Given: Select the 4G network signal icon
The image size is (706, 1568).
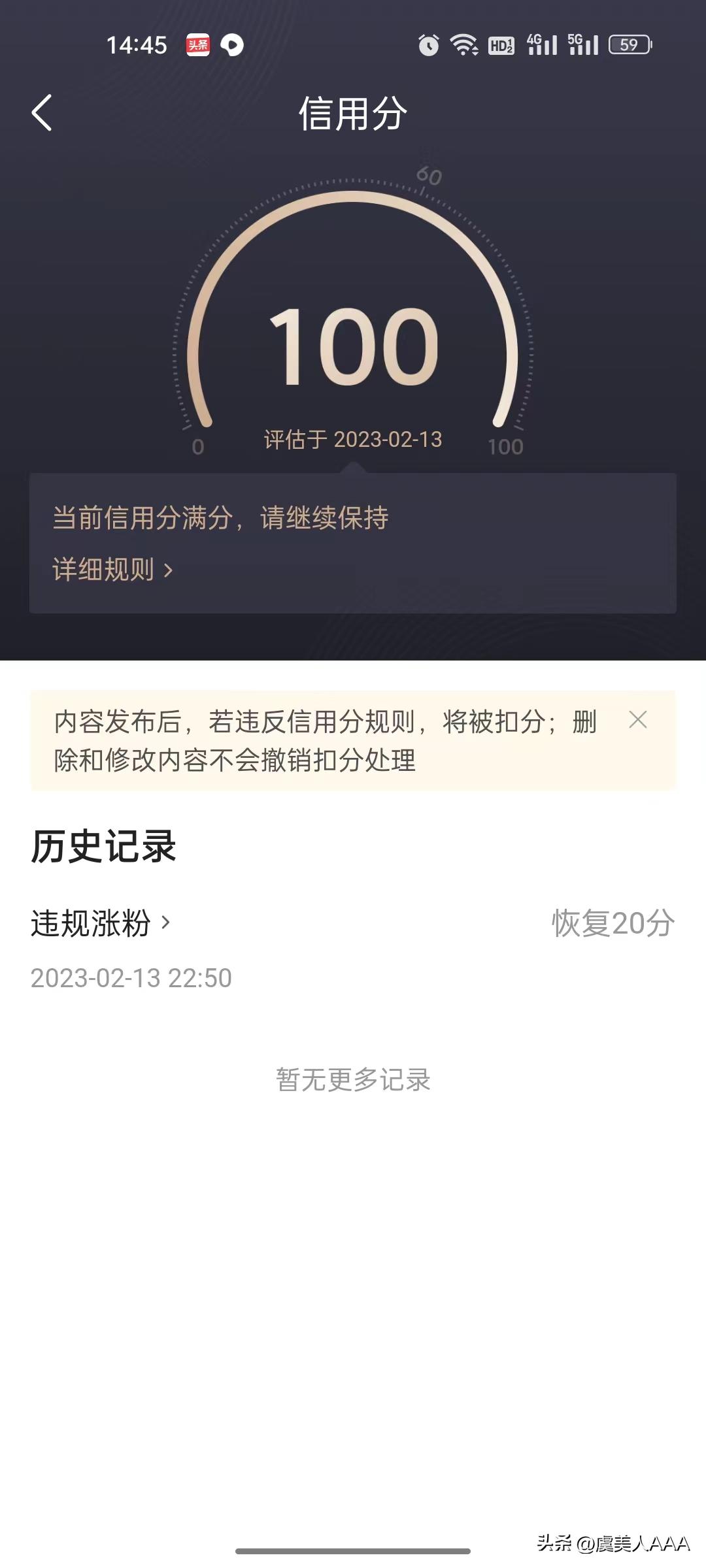Looking at the screenshot, I should (543, 44).
